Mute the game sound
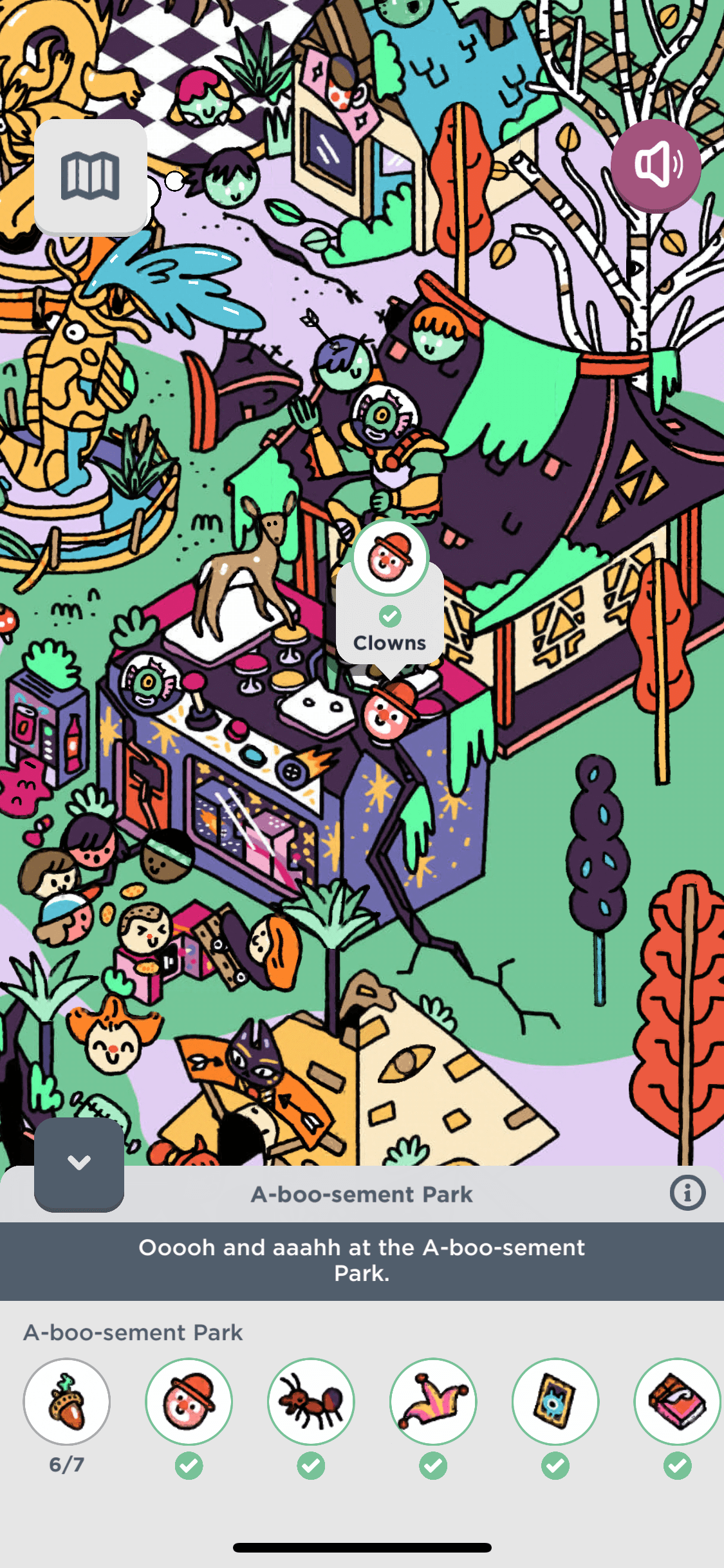 point(656,165)
